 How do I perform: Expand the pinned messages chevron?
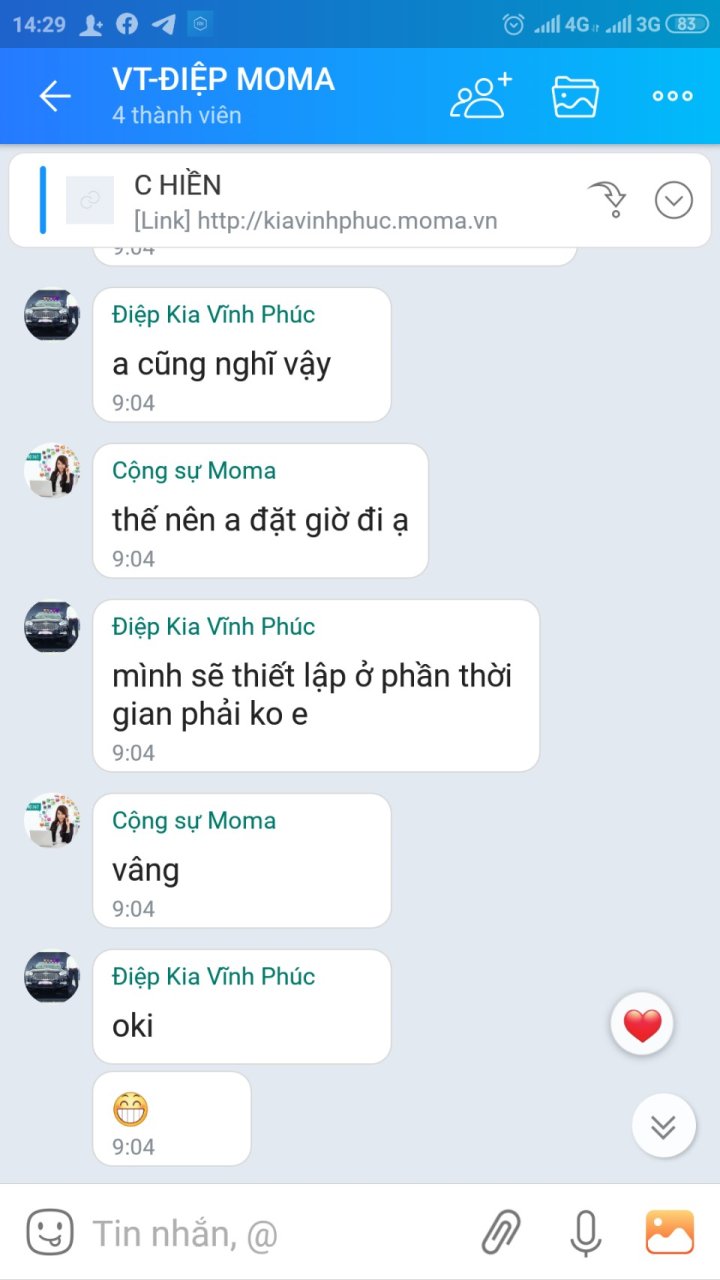[x=674, y=201]
